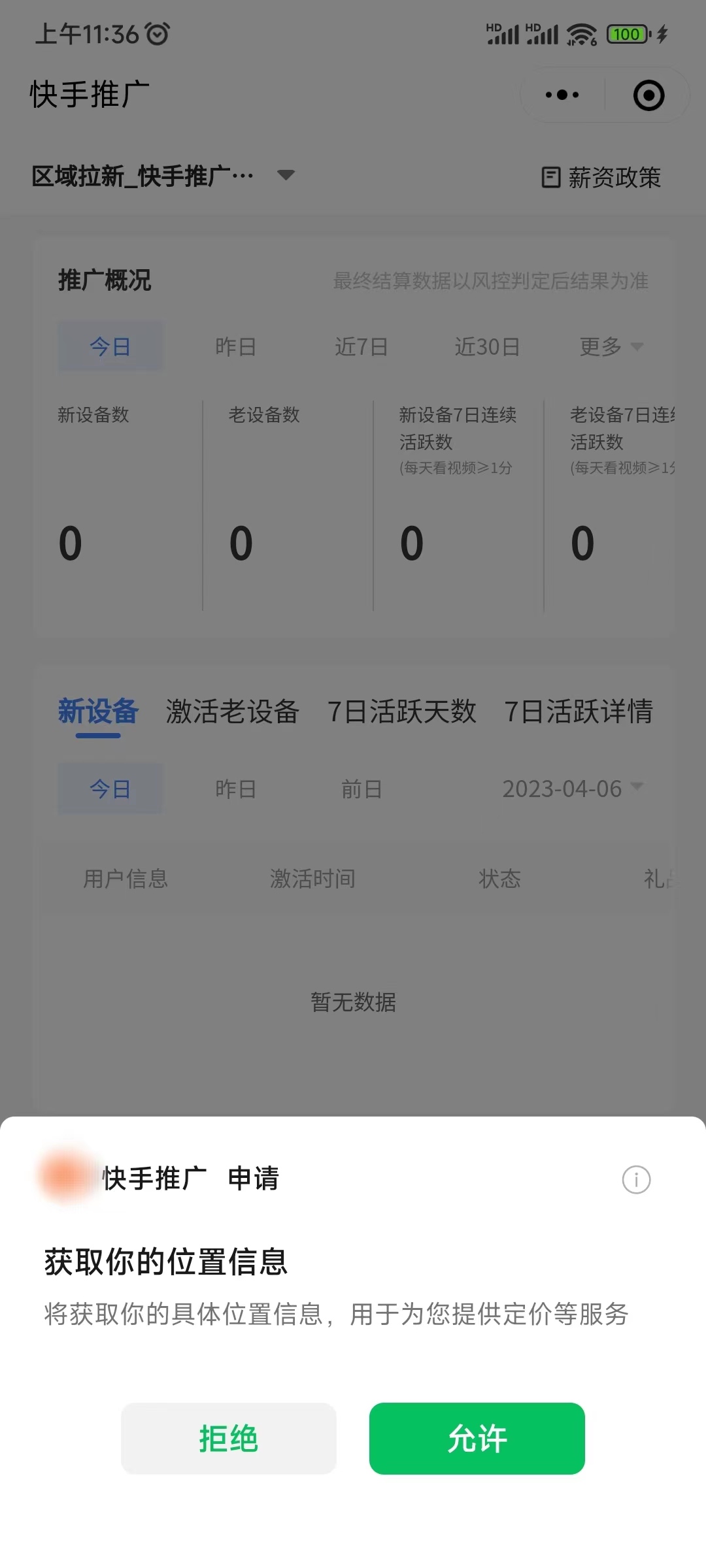Tap the 近30日 statistics filter
Viewport: 706px width, 1568px height.
coord(486,347)
